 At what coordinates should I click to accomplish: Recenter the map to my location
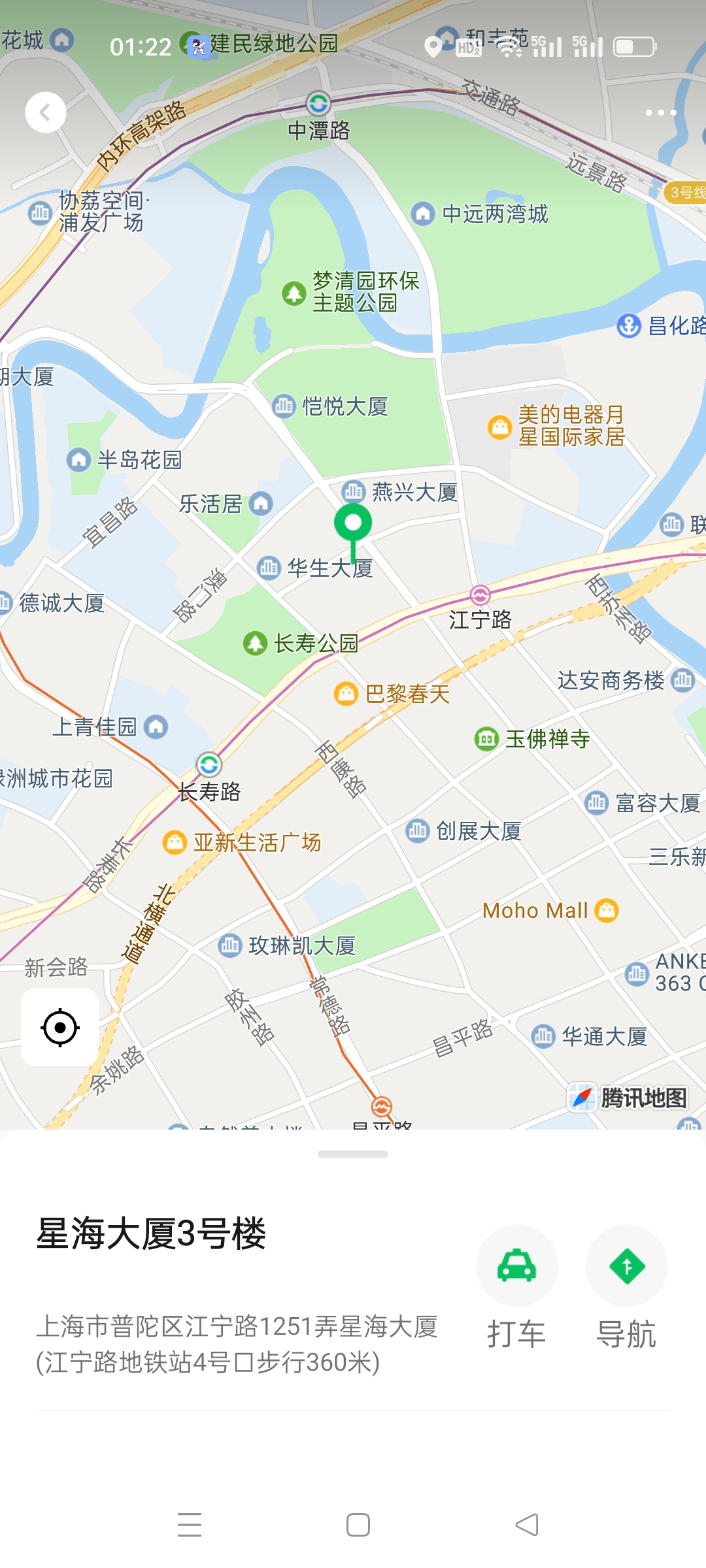click(x=60, y=1028)
